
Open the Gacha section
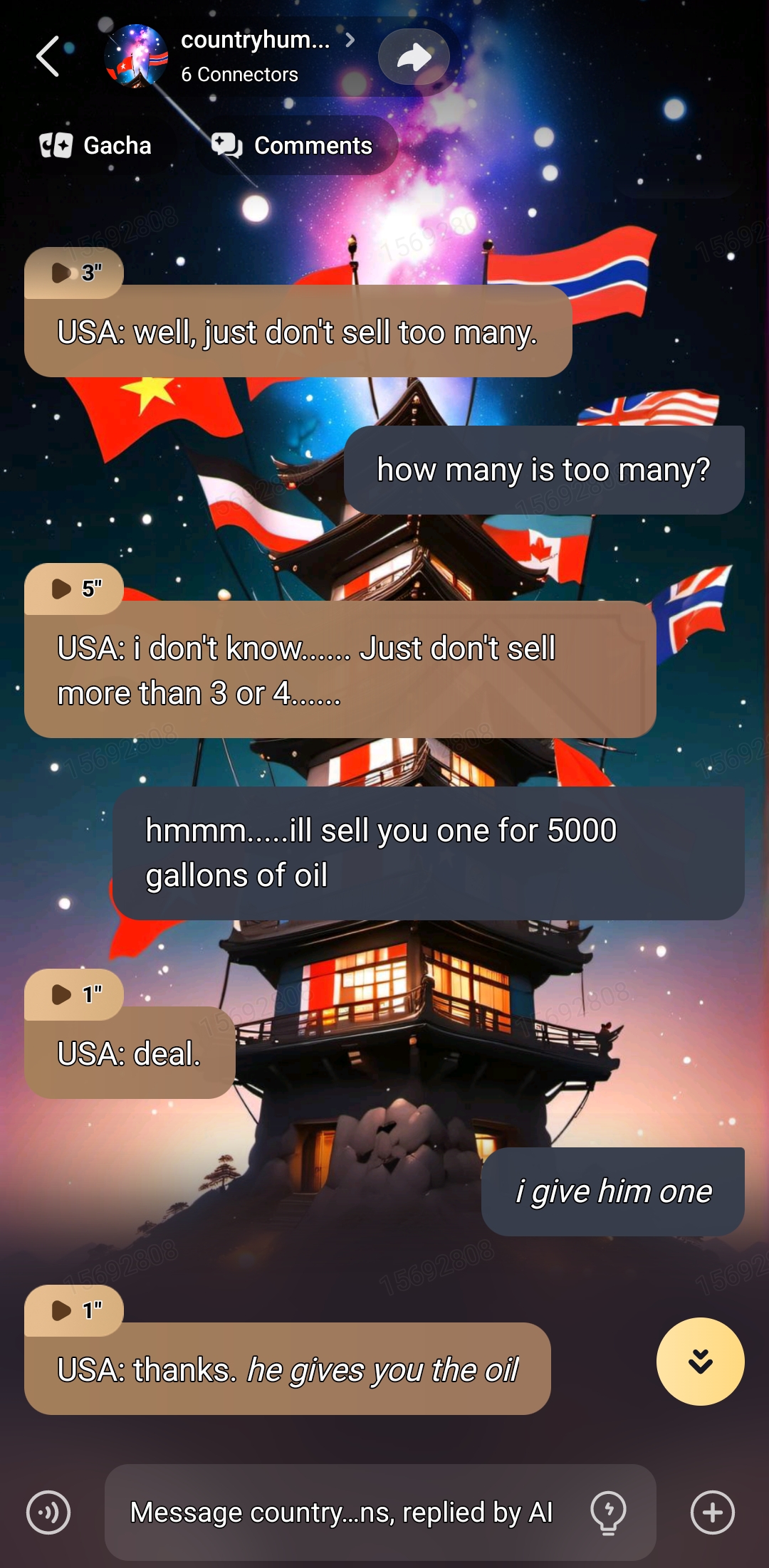95,145
